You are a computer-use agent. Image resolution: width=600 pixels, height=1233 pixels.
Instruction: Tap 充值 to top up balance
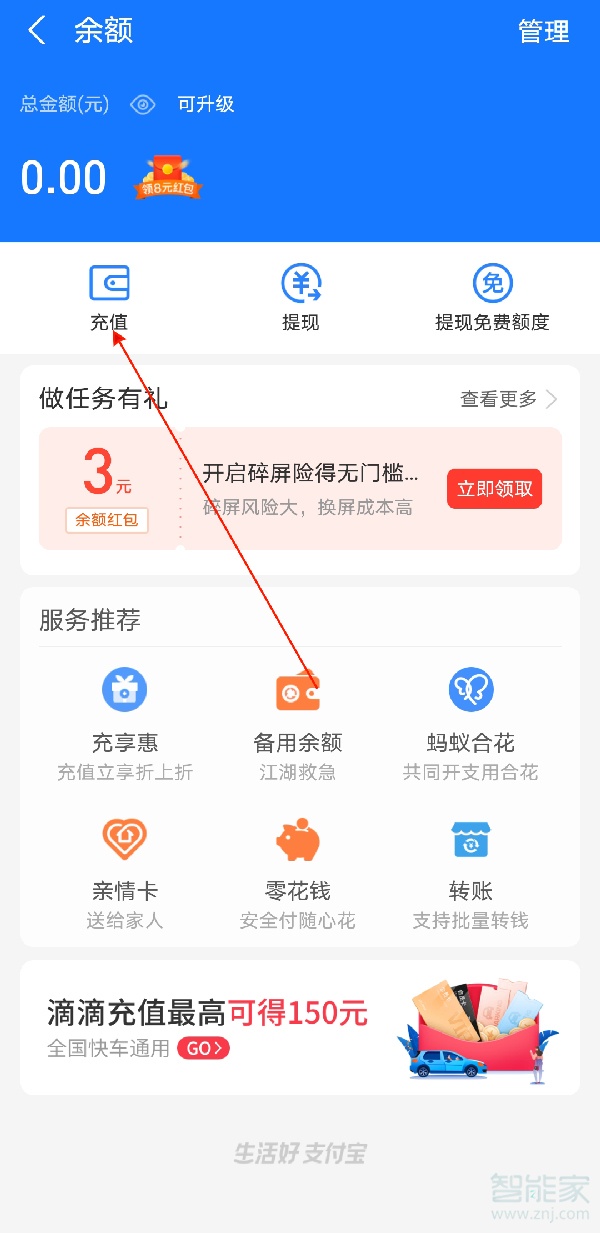tap(109, 296)
